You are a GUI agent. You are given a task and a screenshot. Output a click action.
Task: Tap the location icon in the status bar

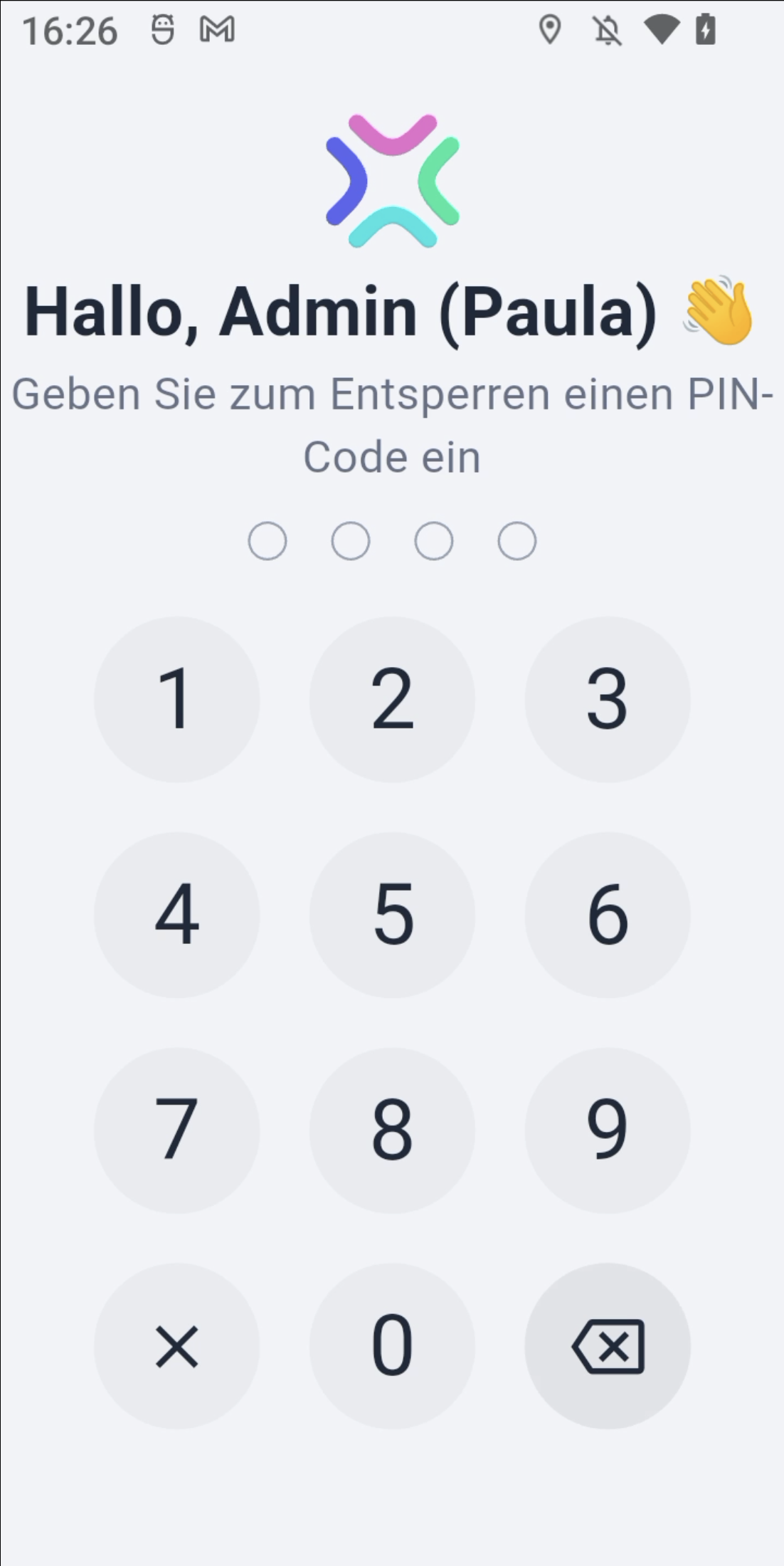(x=551, y=30)
